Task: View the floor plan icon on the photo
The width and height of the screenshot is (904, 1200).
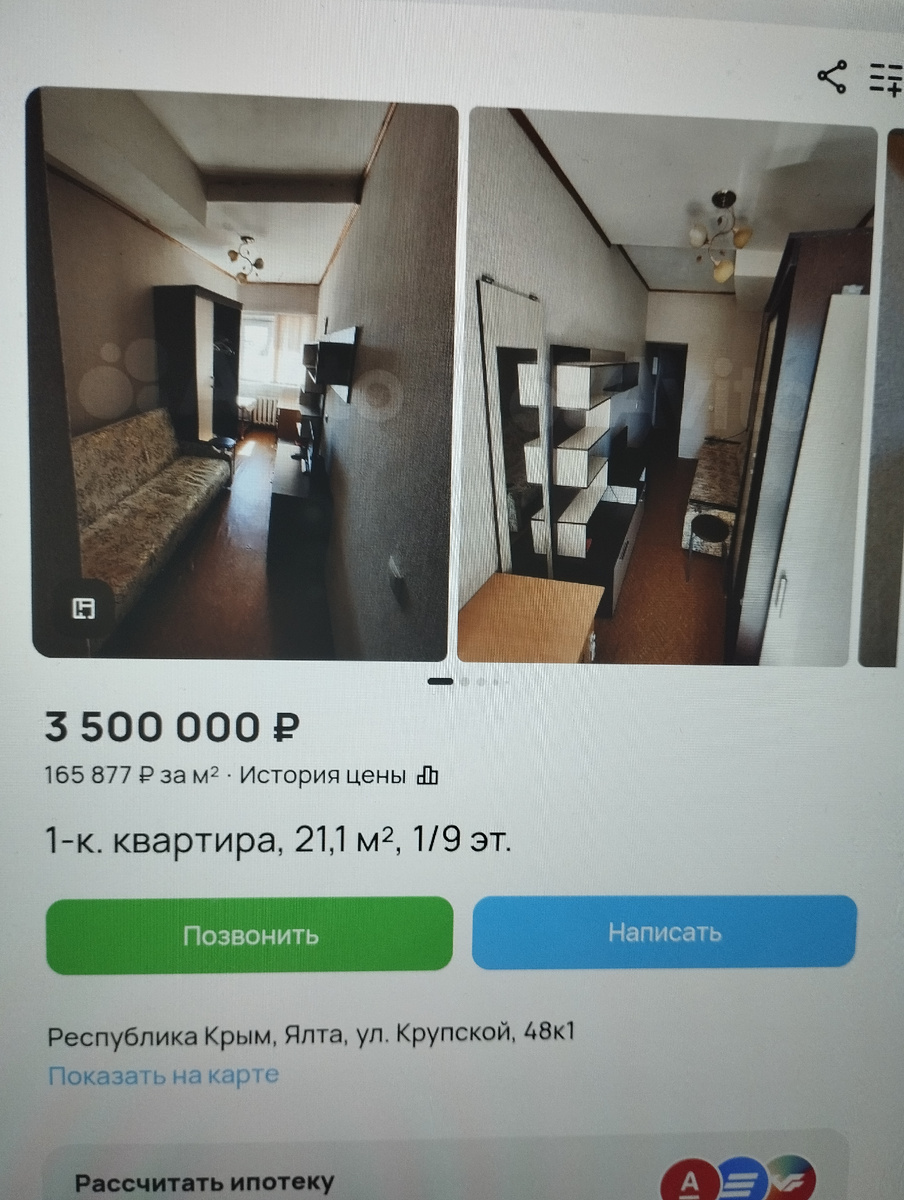Action: pyautogui.click(x=83, y=608)
